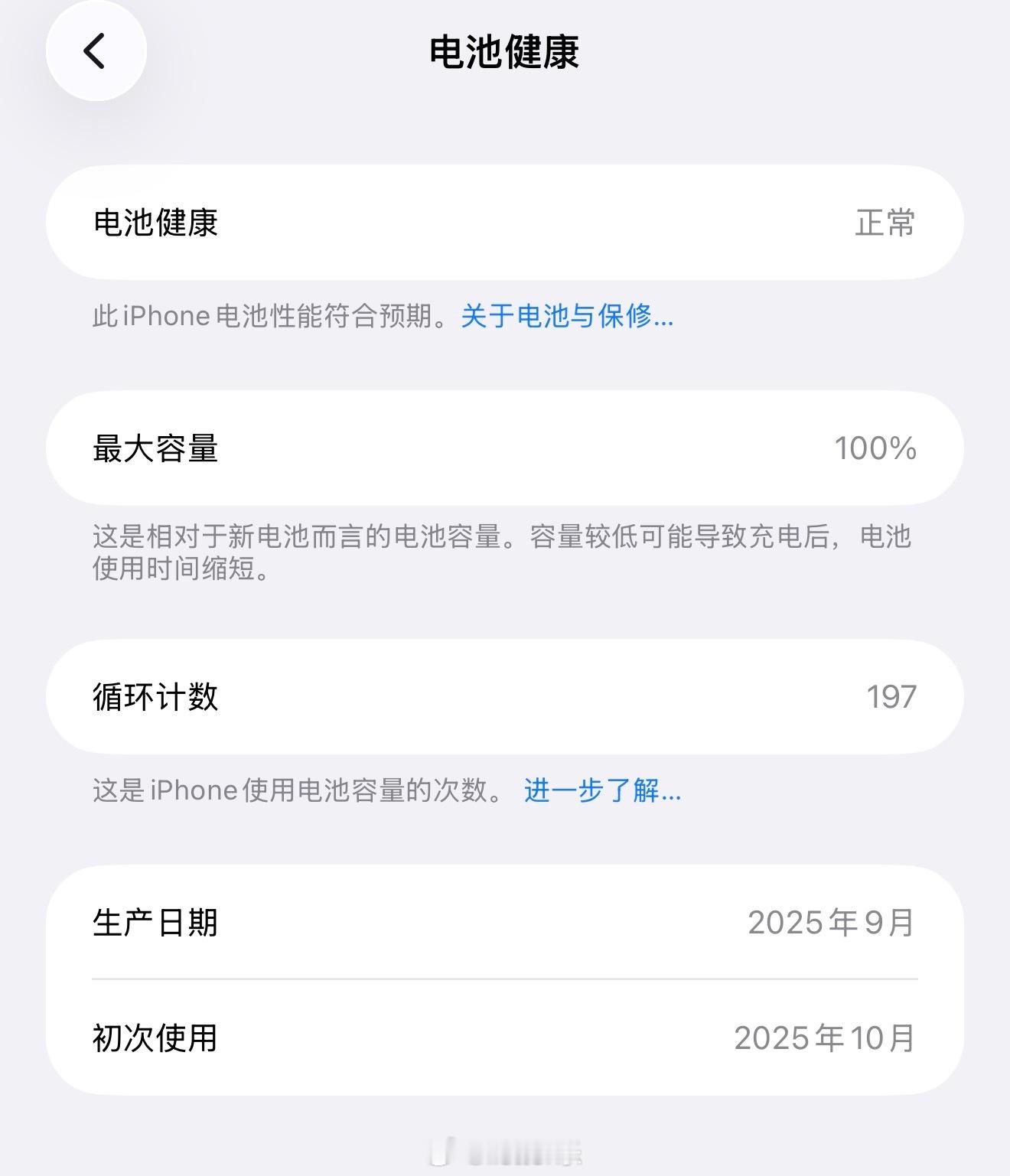The width and height of the screenshot is (1010, 1176).
Task: Tap the 最大容量 row showing 100%
Action: (x=505, y=449)
